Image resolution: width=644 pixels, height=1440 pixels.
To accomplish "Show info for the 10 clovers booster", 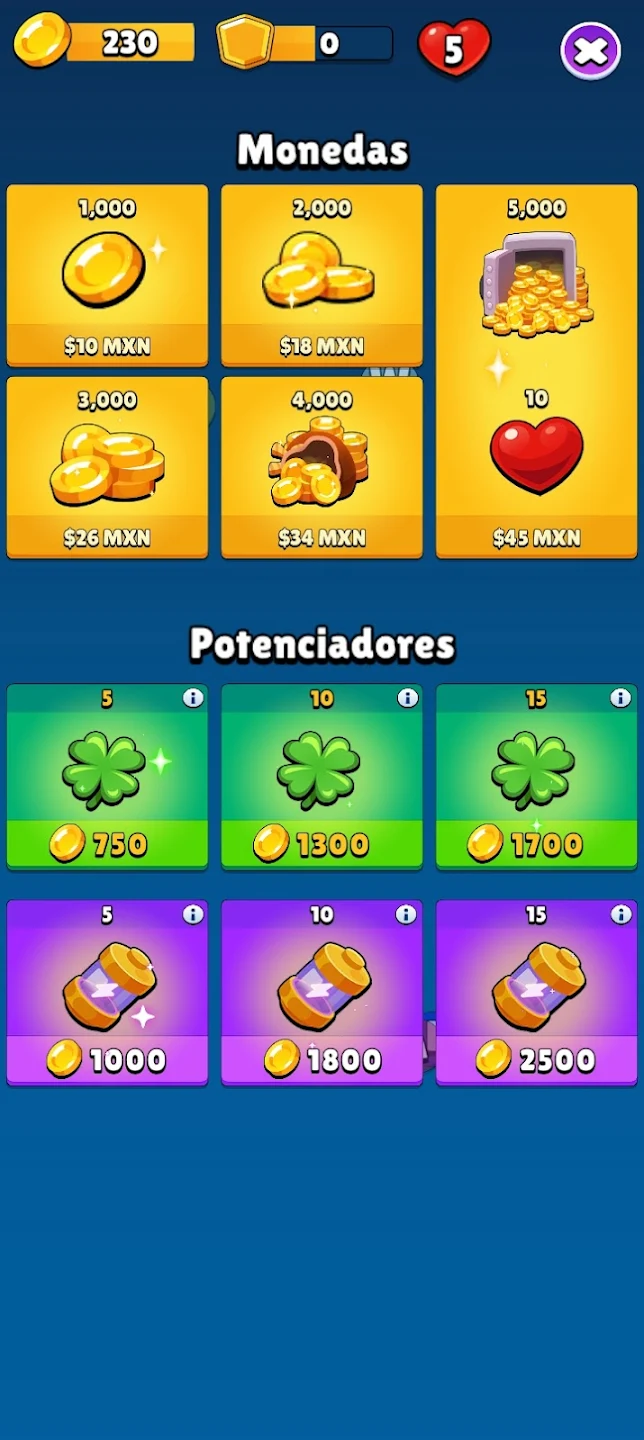I will (407, 698).
